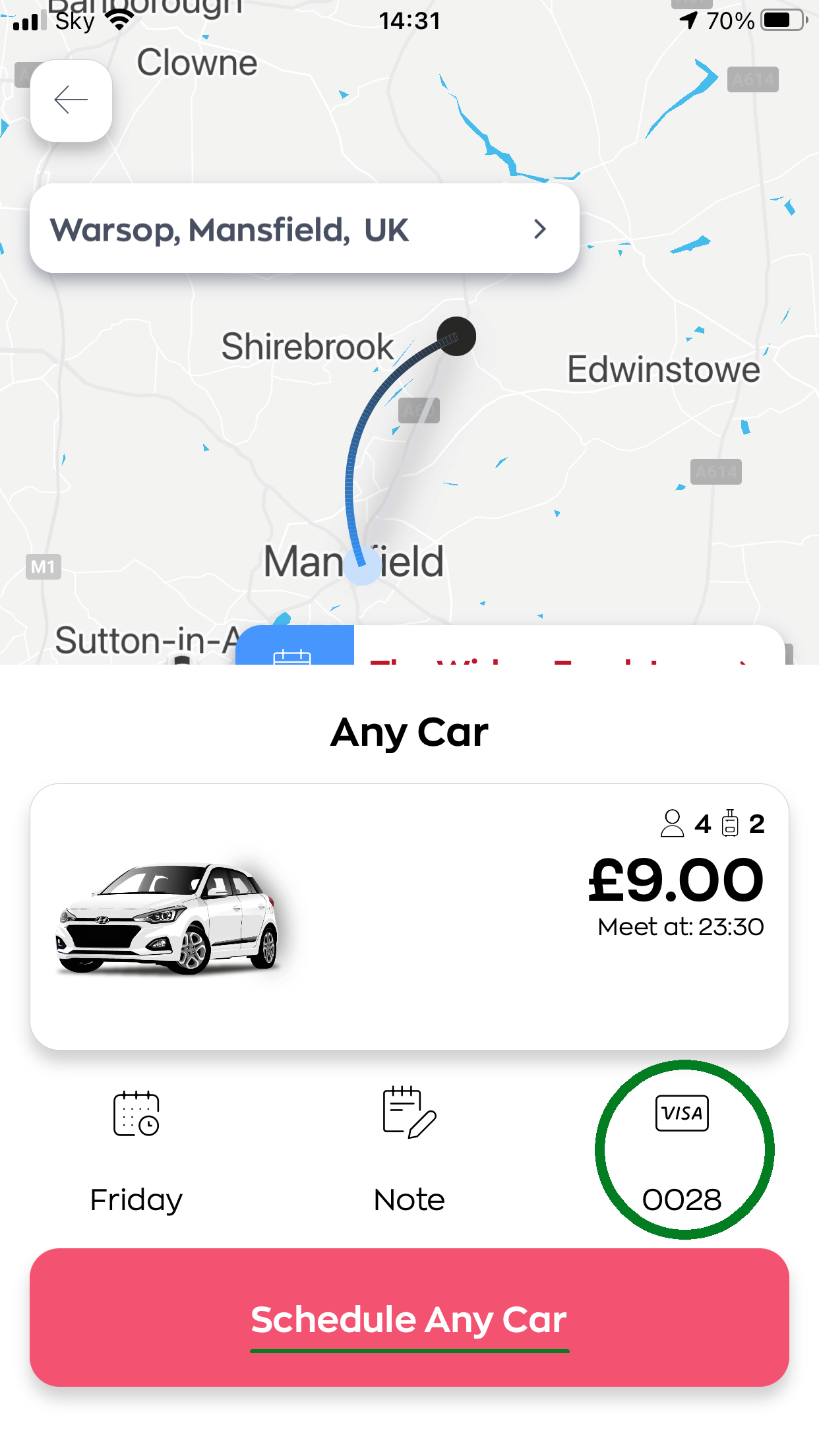
Task: Open the blue calendar pickup card
Action: [294, 648]
